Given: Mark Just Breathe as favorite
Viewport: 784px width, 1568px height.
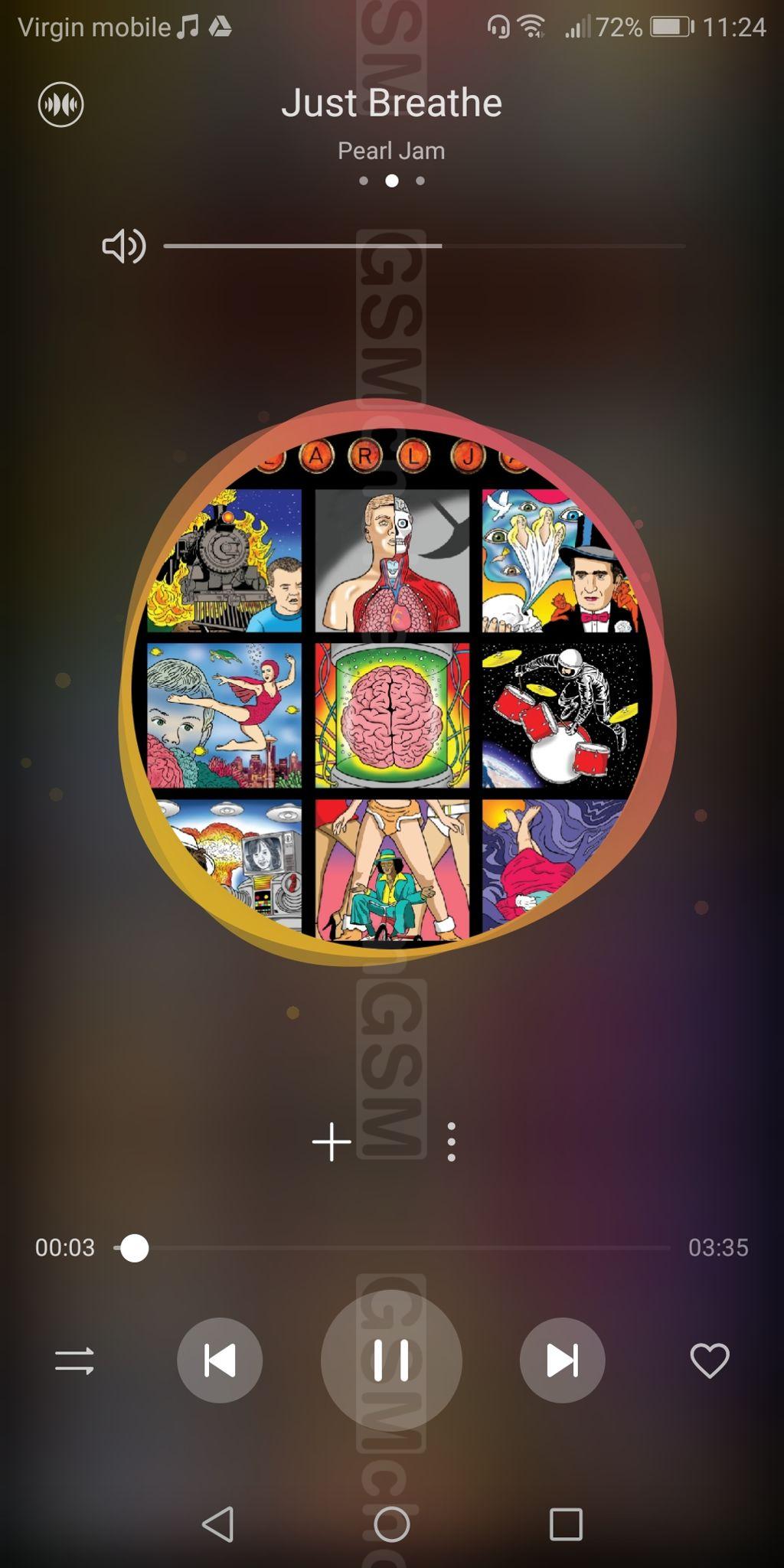Looking at the screenshot, I should coord(710,1361).
